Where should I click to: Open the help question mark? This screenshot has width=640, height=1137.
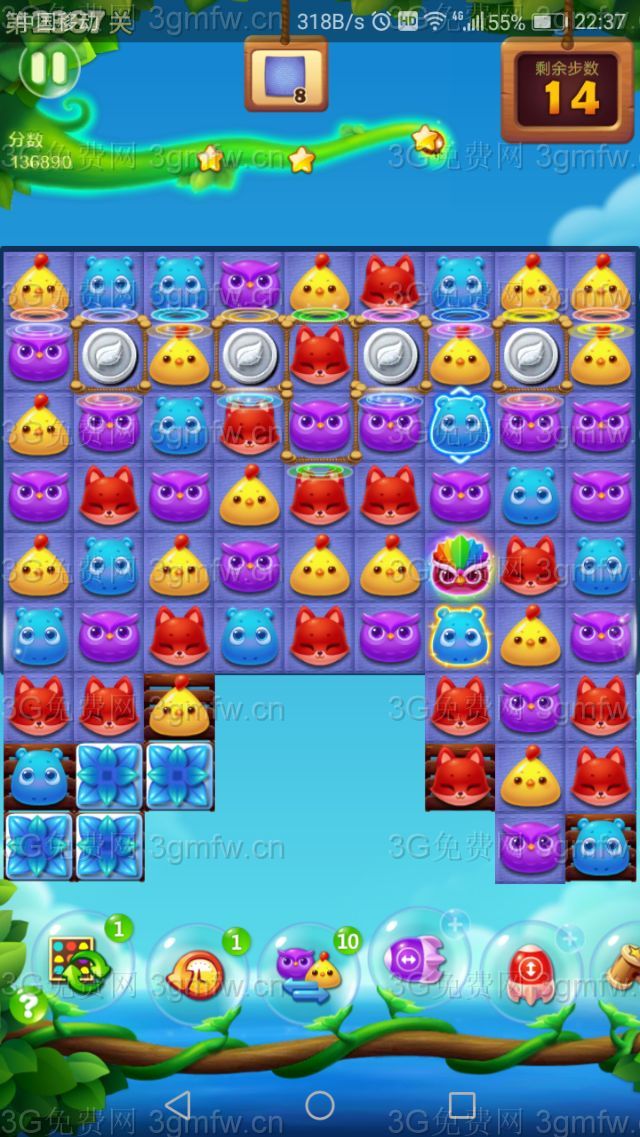pos(27,1005)
